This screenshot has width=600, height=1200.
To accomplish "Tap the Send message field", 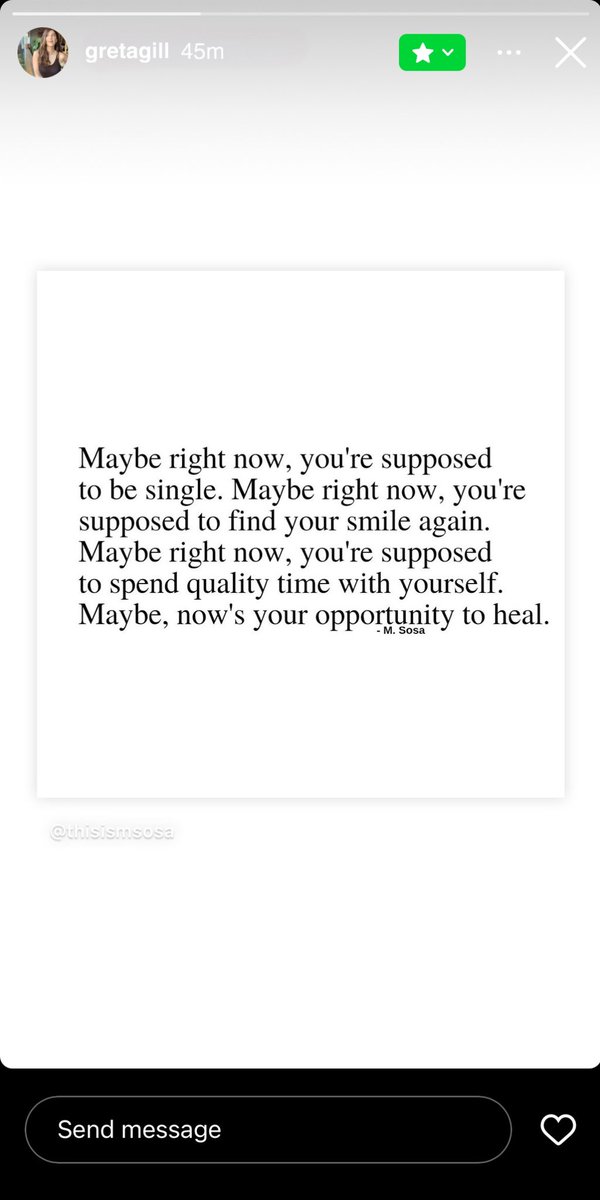I will [x=268, y=1130].
